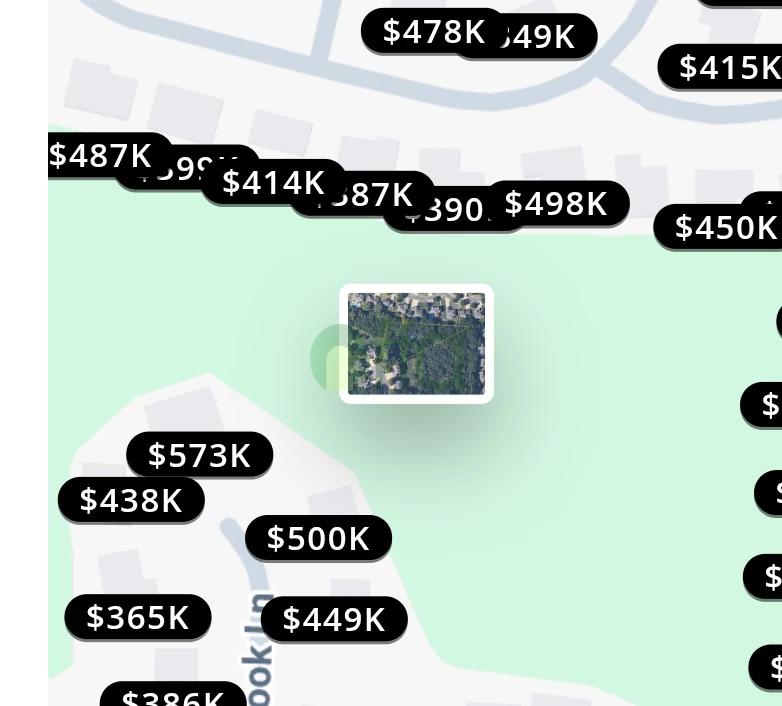Tap the $365K listing marker
Viewport: 782px width, 706px height.
tap(138, 617)
